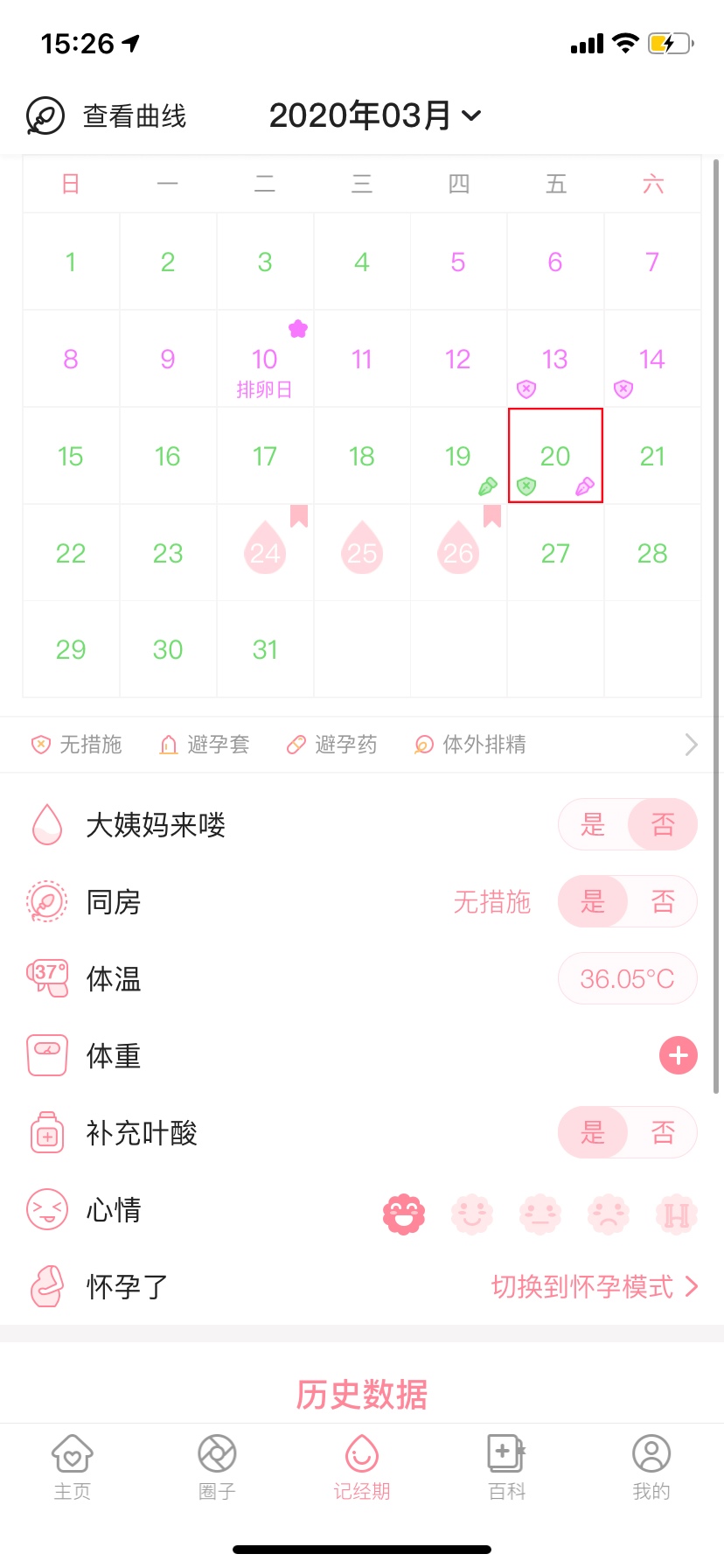
Task: Choose the happy smiling mood face
Action: coord(472,1214)
